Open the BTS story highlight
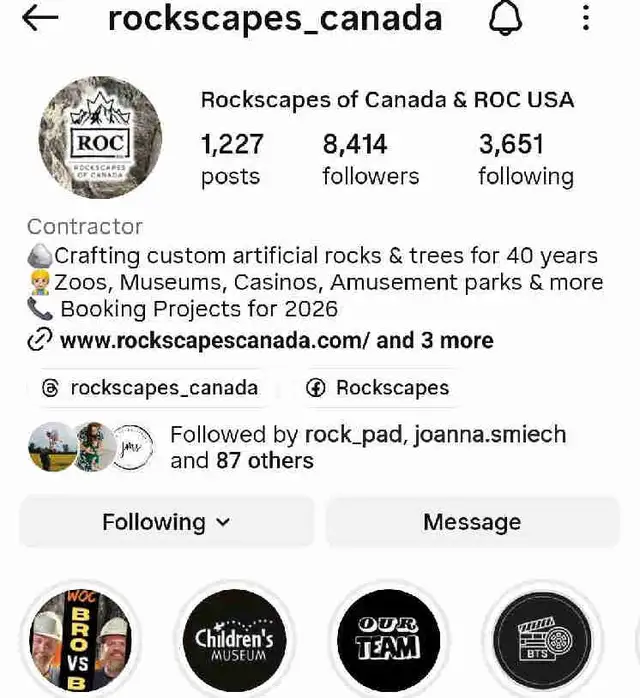640x698 pixels. pos(538,640)
